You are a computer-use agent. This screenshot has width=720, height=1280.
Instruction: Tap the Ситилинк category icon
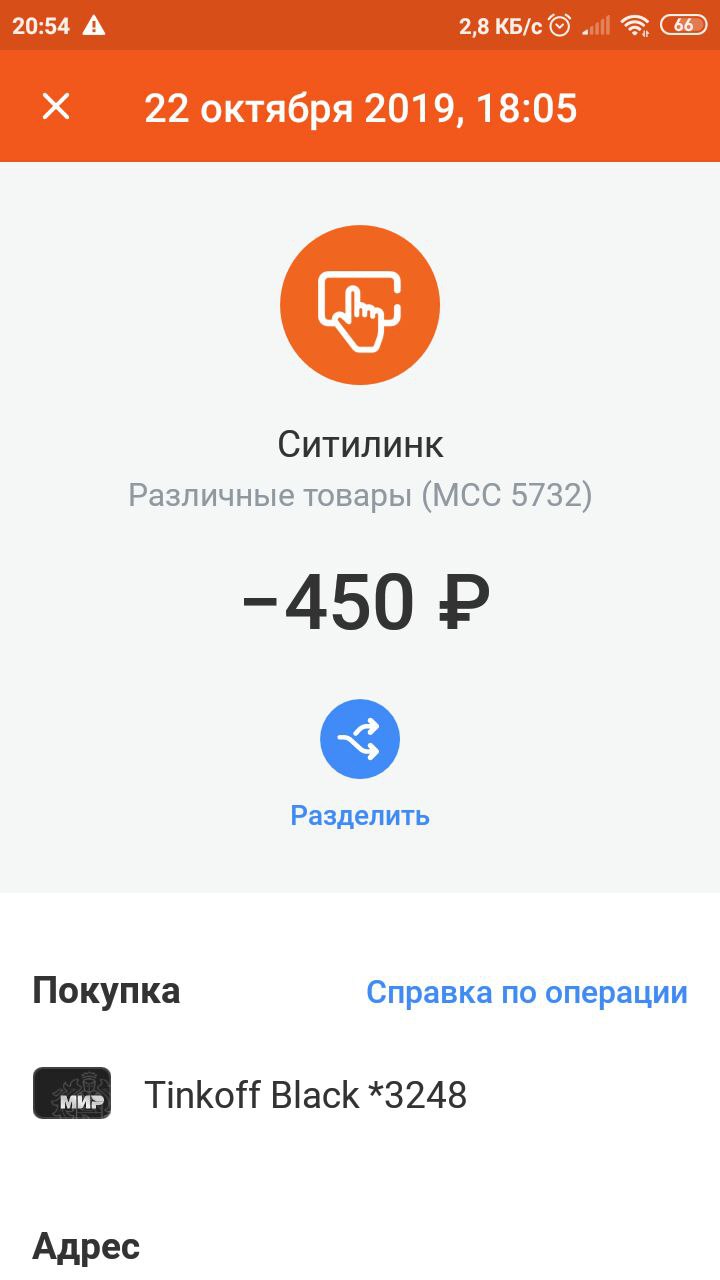pyautogui.click(x=360, y=305)
